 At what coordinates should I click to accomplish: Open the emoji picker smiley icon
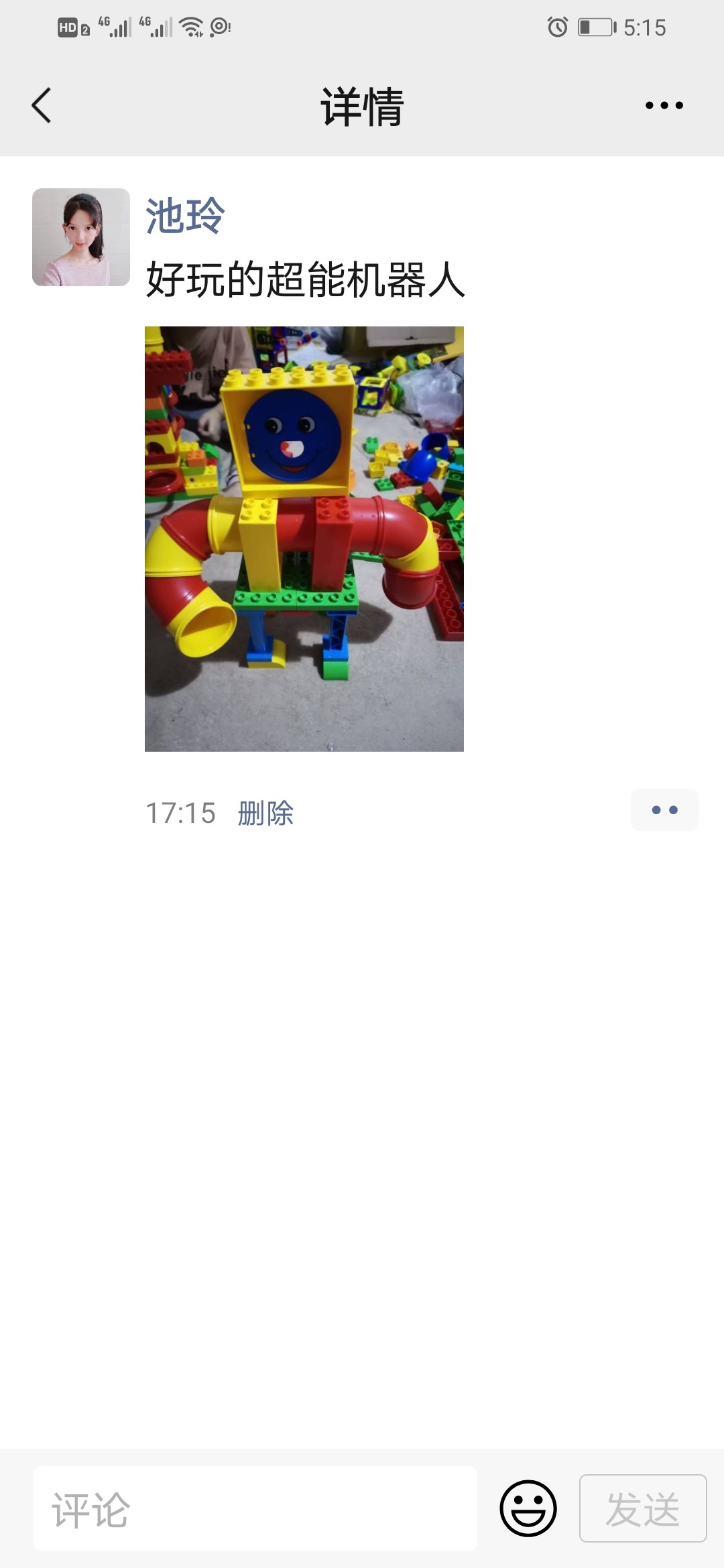pyautogui.click(x=528, y=1508)
